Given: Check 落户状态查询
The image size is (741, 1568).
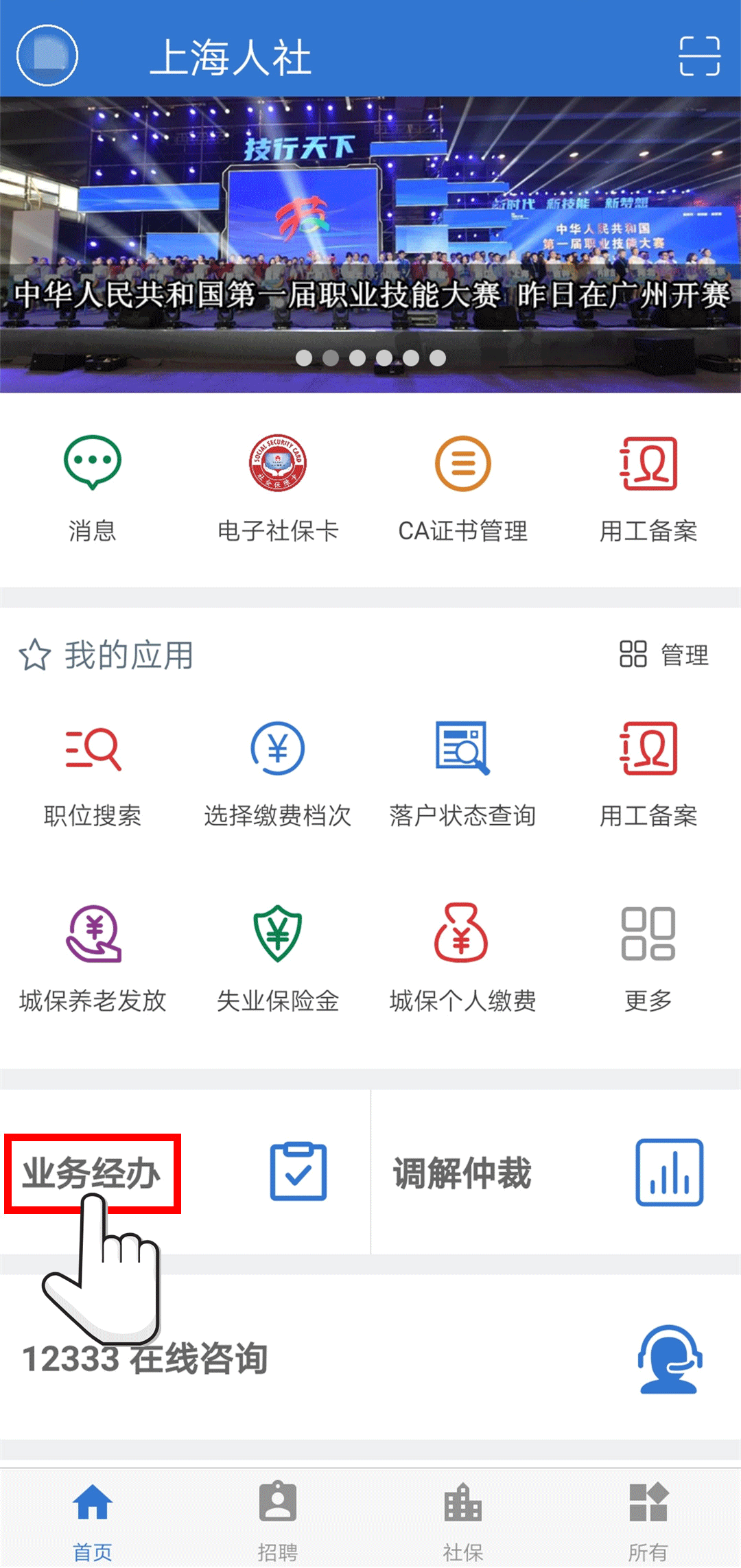Looking at the screenshot, I should pos(463,773).
